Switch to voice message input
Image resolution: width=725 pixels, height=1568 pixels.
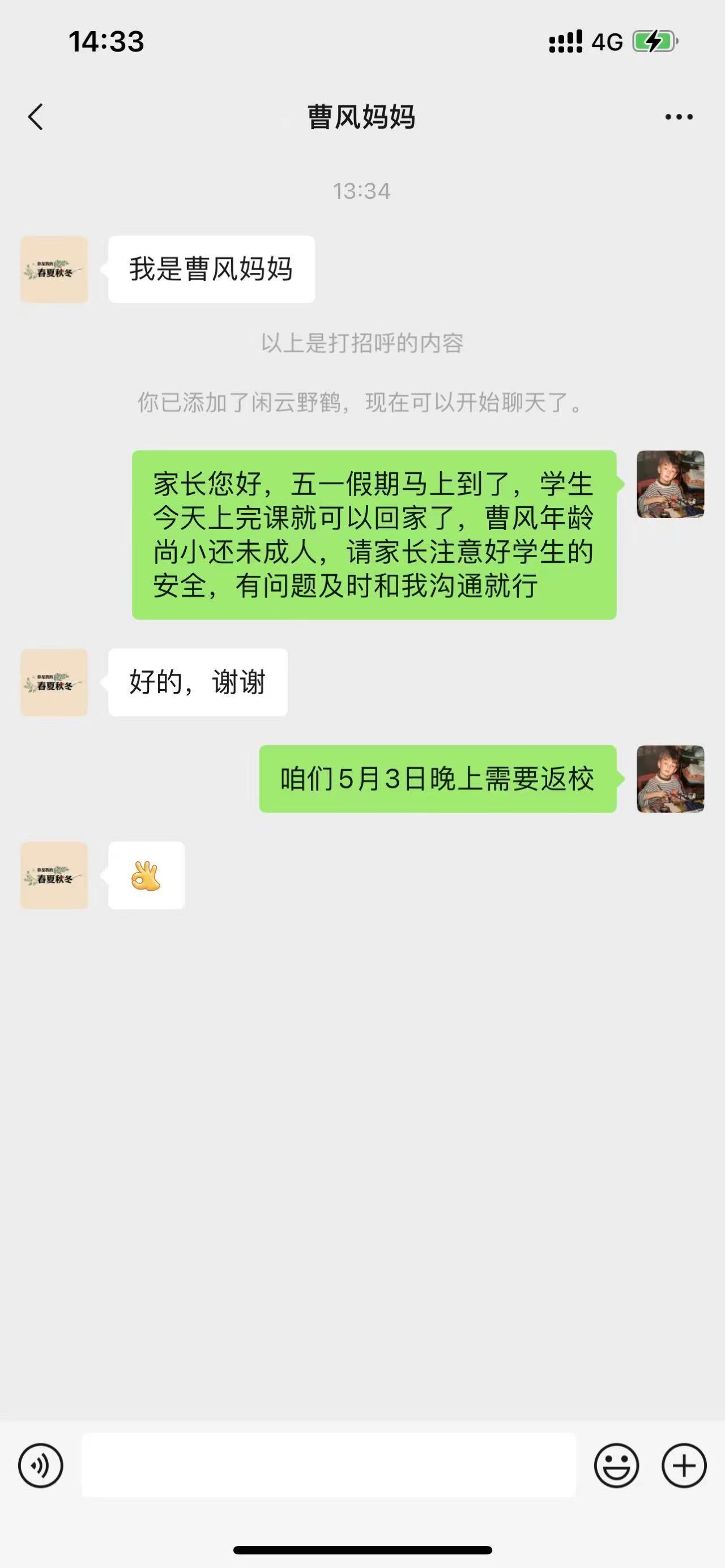pos(40,1465)
